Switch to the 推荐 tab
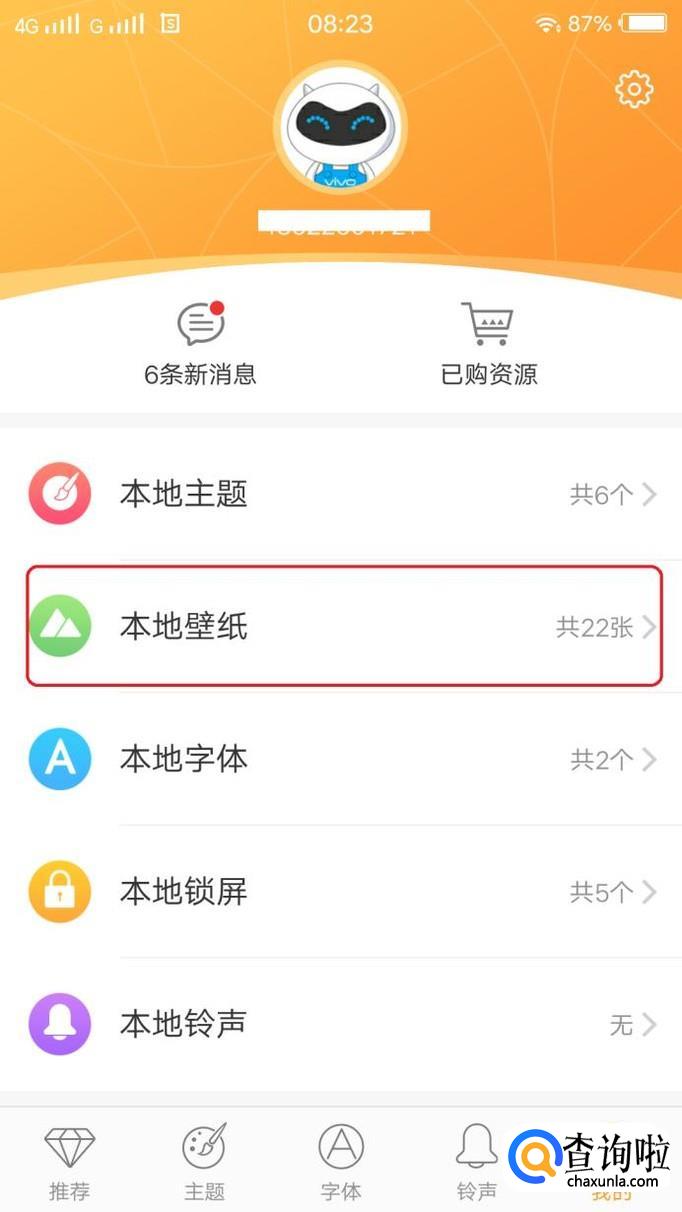This screenshot has width=682, height=1212. click(x=69, y=1163)
